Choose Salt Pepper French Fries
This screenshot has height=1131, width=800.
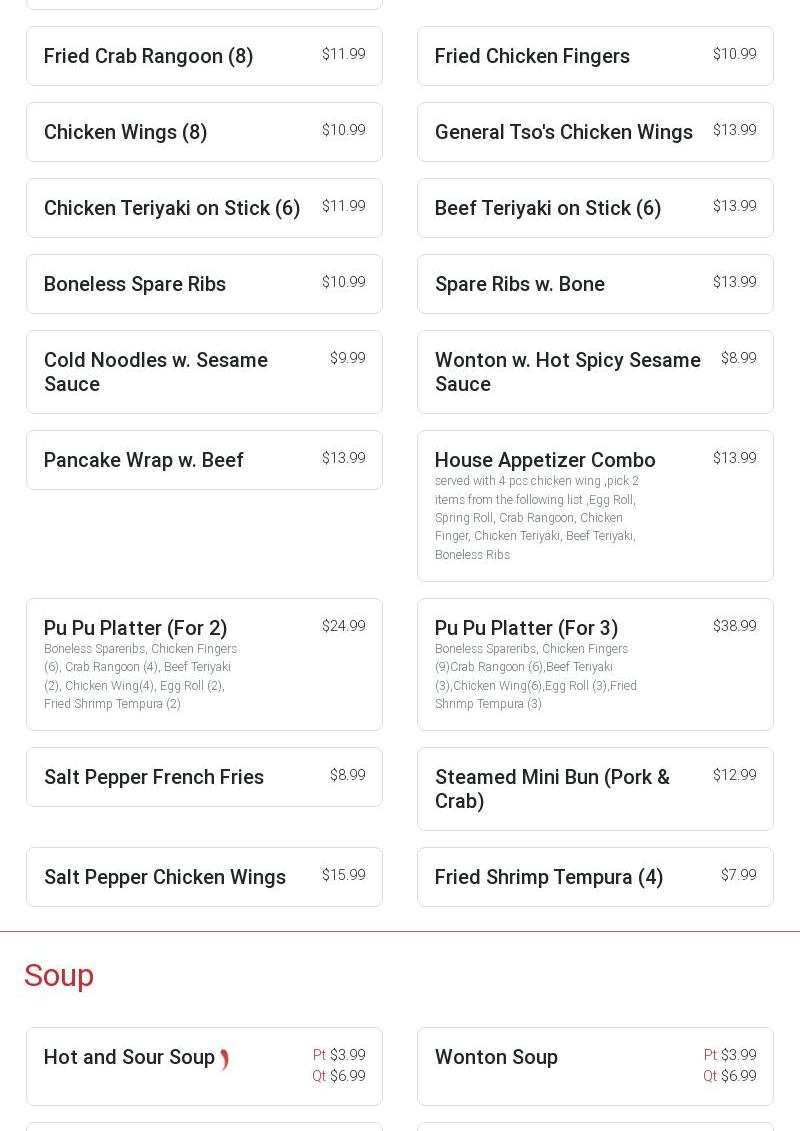pos(204,777)
